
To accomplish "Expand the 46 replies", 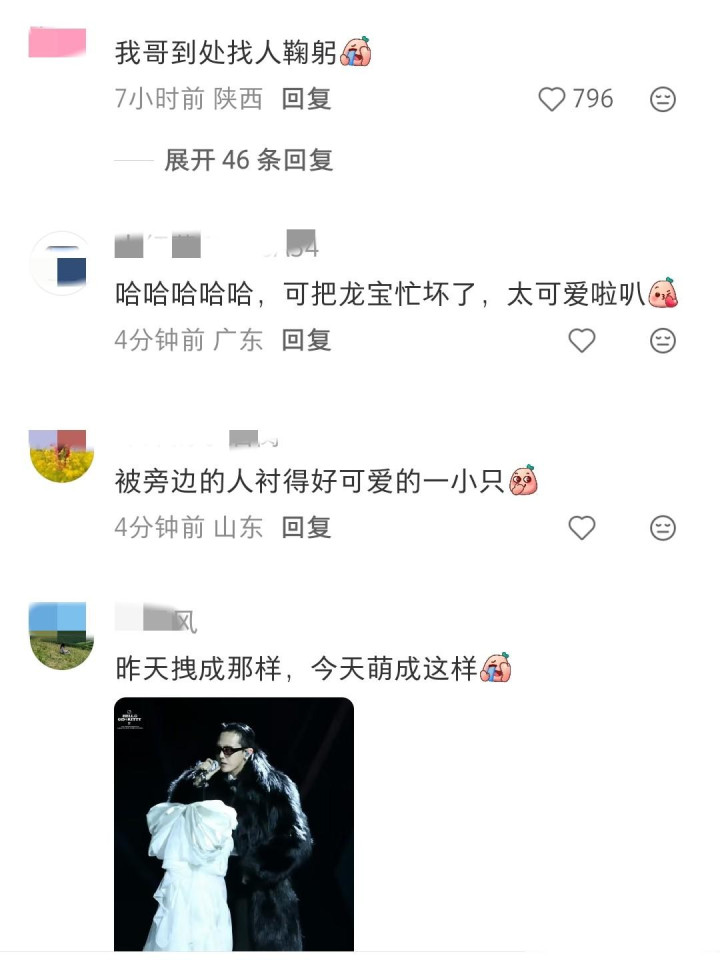I will pos(248,160).
